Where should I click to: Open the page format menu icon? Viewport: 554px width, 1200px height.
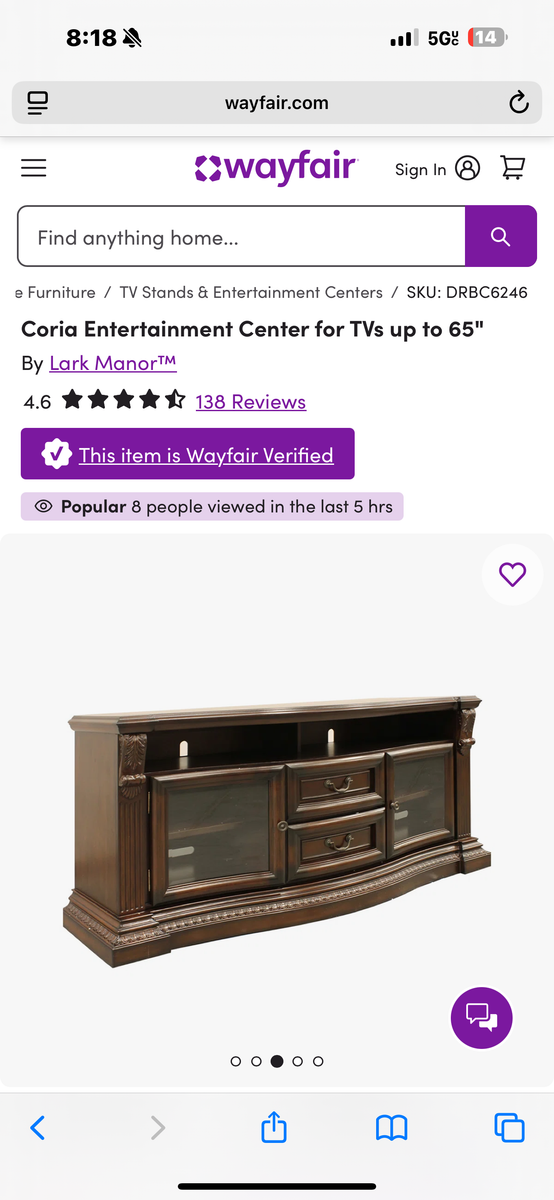click(38, 103)
